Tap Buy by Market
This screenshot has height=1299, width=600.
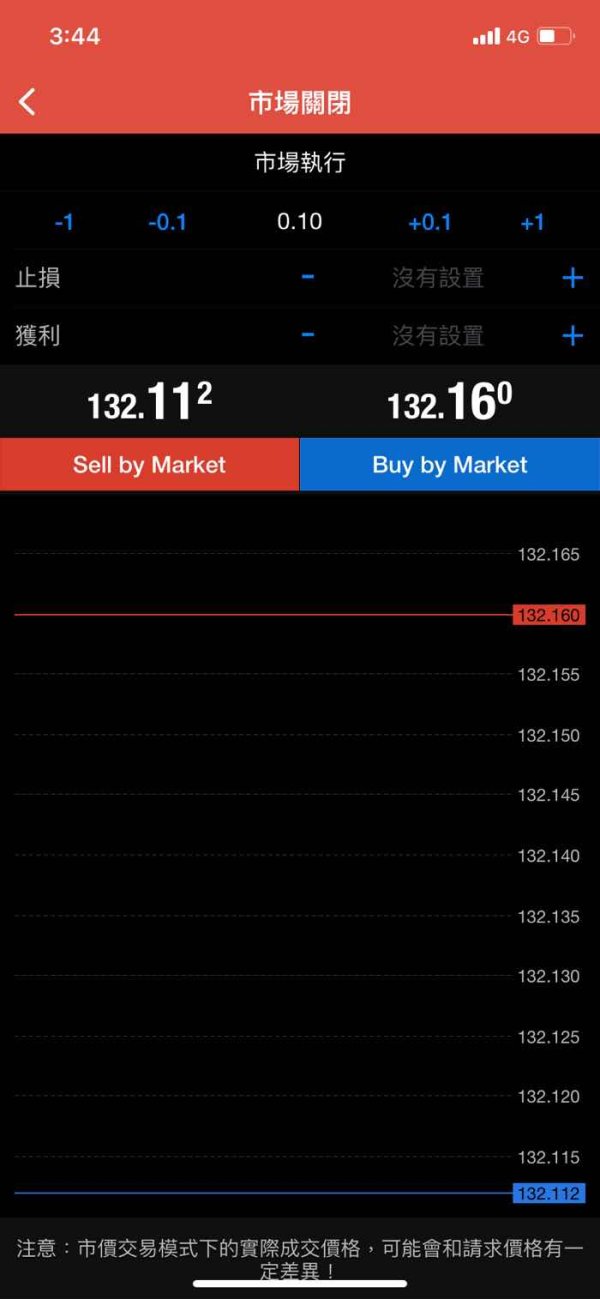tap(450, 465)
